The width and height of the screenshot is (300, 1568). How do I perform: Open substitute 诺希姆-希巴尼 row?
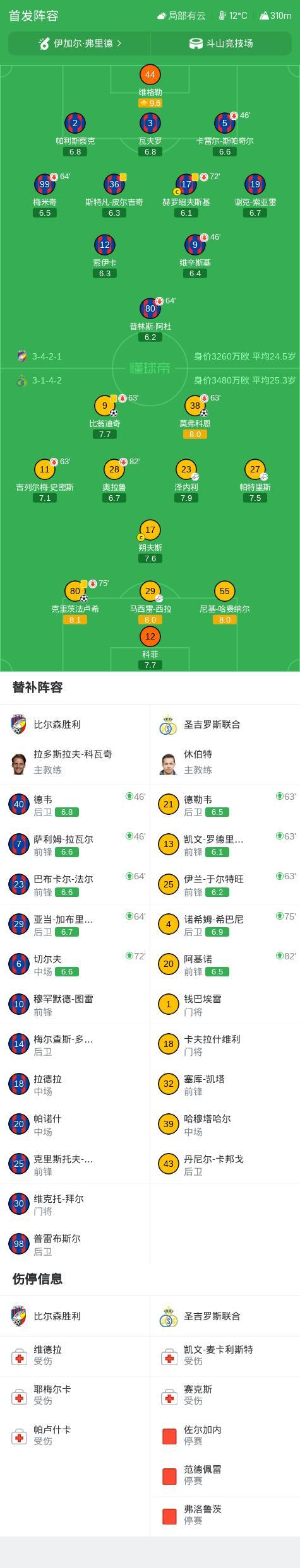point(225,925)
